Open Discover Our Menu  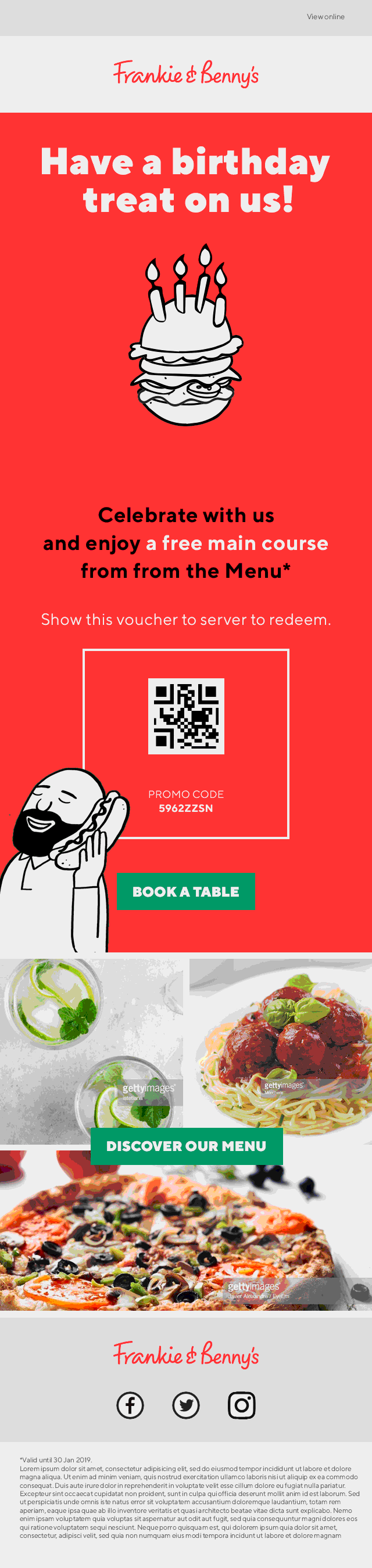[x=187, y=1146]
